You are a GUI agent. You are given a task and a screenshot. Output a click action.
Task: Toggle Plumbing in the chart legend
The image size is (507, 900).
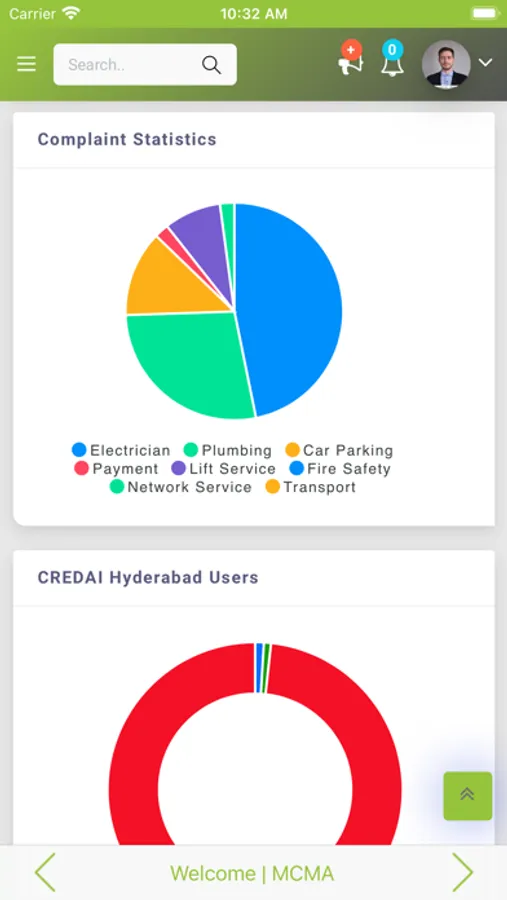[227, 450]
